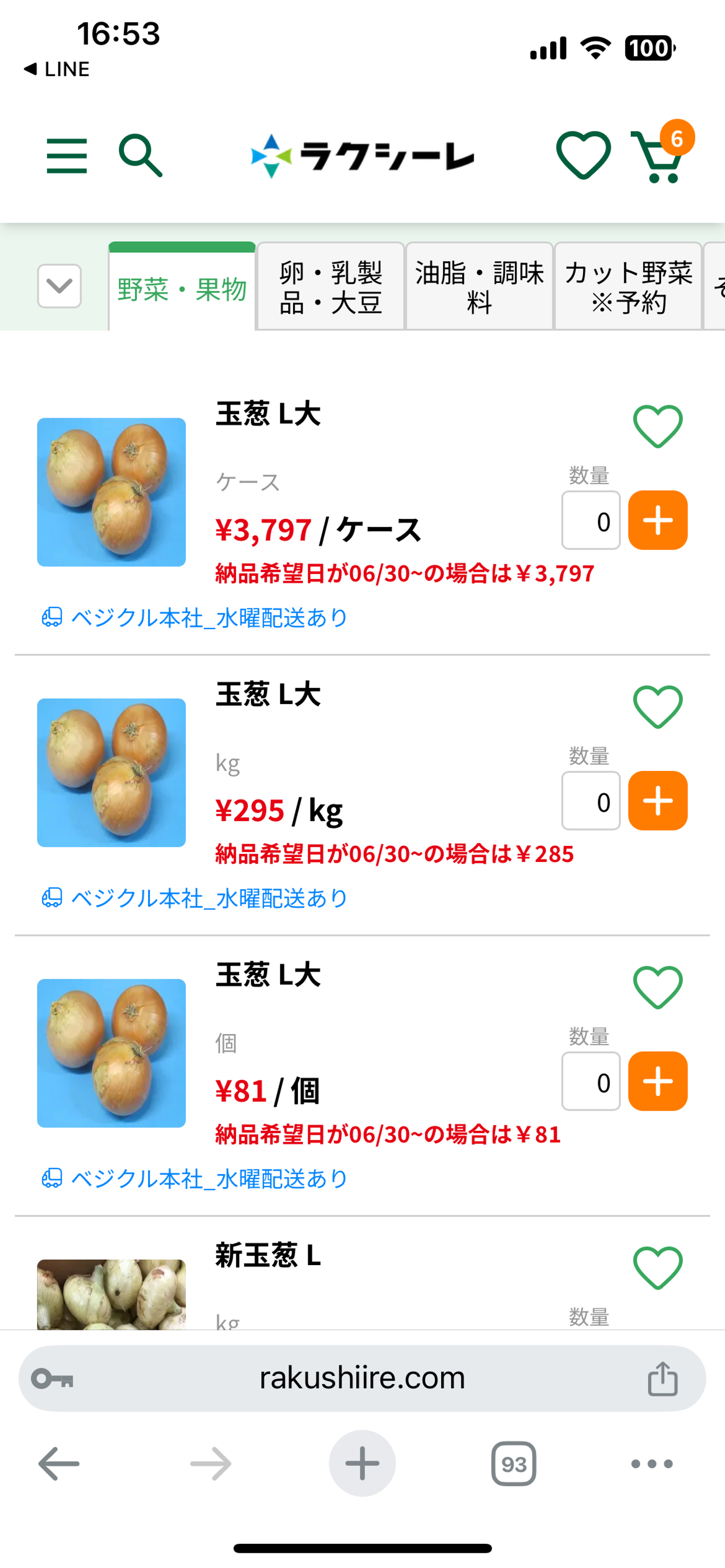Switch to the カット野菜※予約 tab

tap(628, 287)
